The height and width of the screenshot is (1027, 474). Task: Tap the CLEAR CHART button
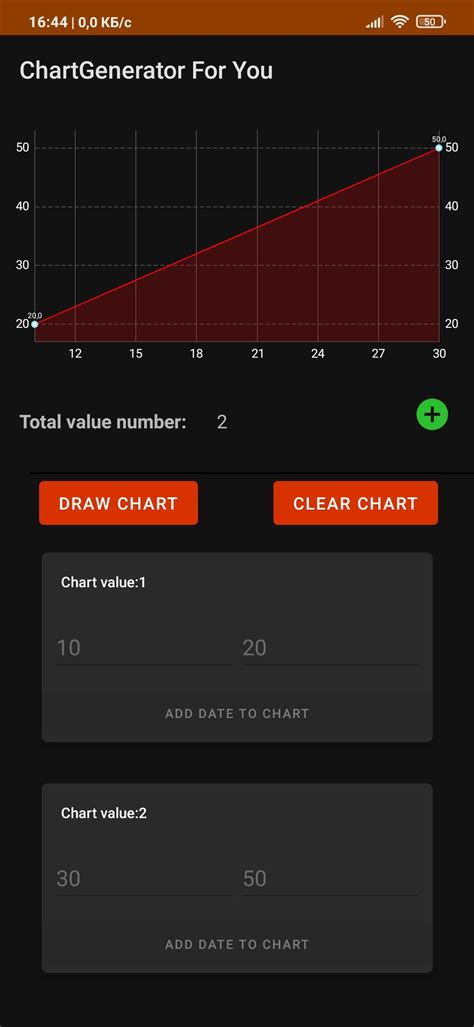click(x=356, y=503)
